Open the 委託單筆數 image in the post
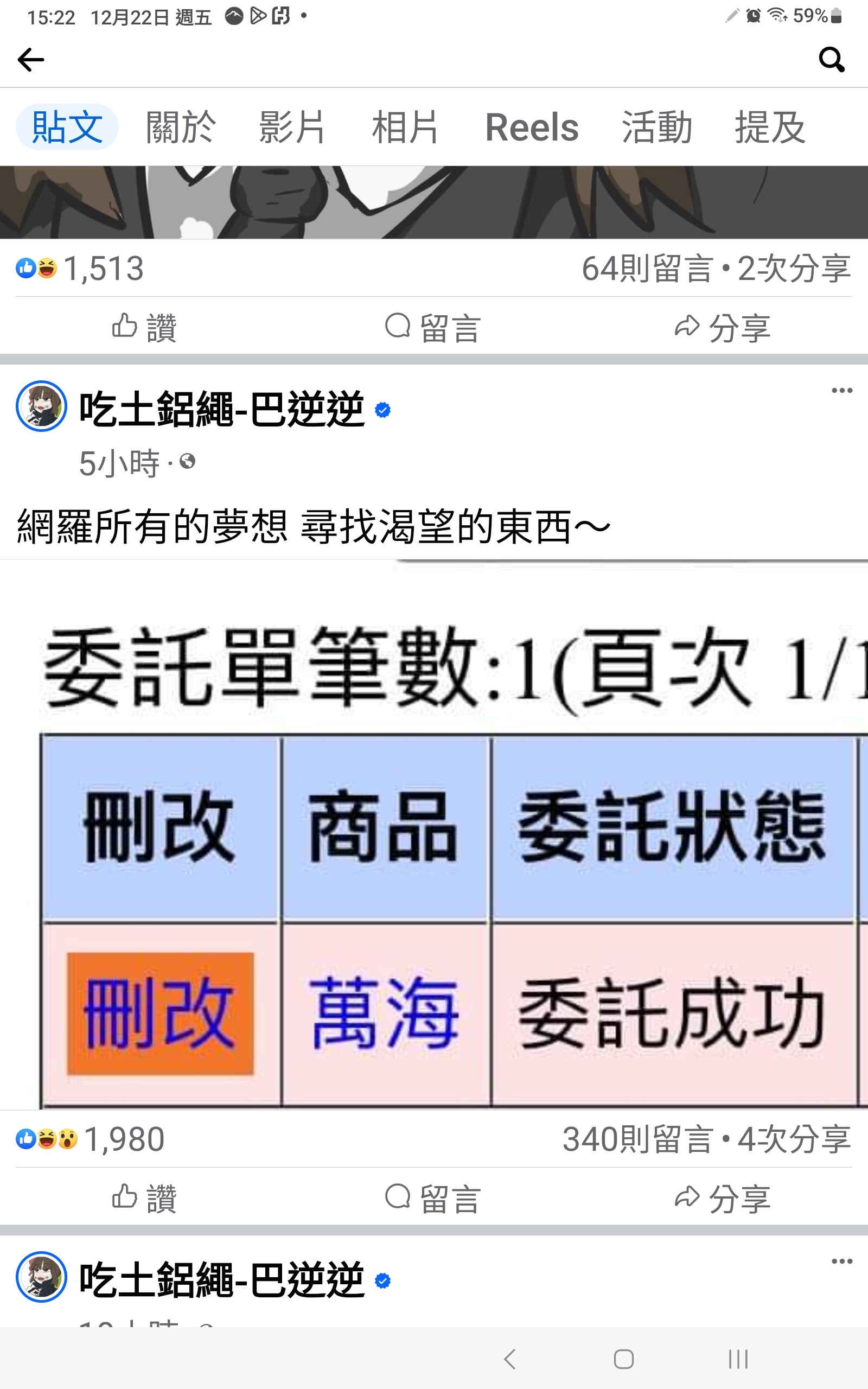Image resolution: width=868 pixels, height=1389 pixels. point(434,834)
